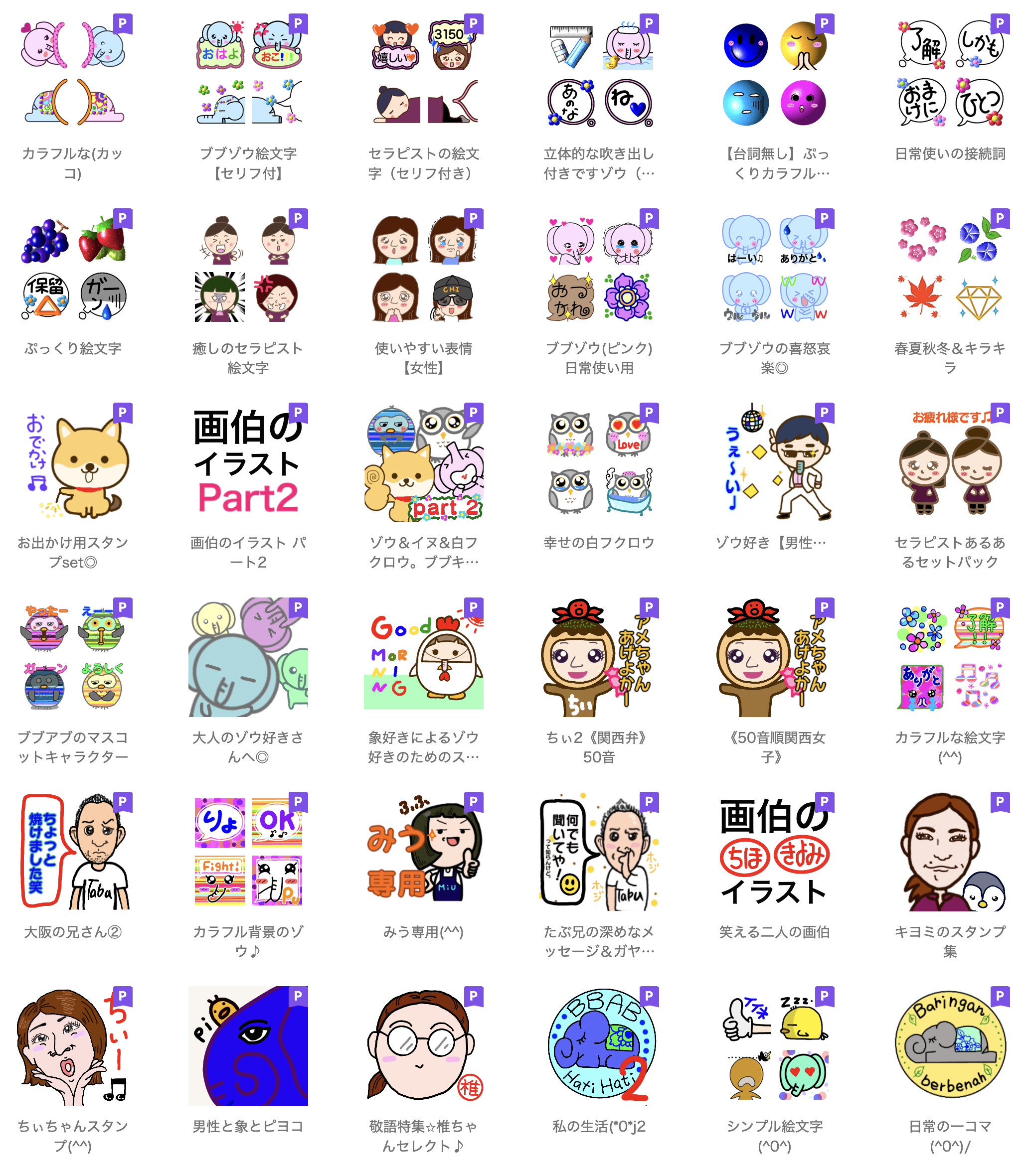Select the 私の生活(*0*)2 sticker set
This screenshot has width=1026, height=1176.
[x=599, y=1046]
